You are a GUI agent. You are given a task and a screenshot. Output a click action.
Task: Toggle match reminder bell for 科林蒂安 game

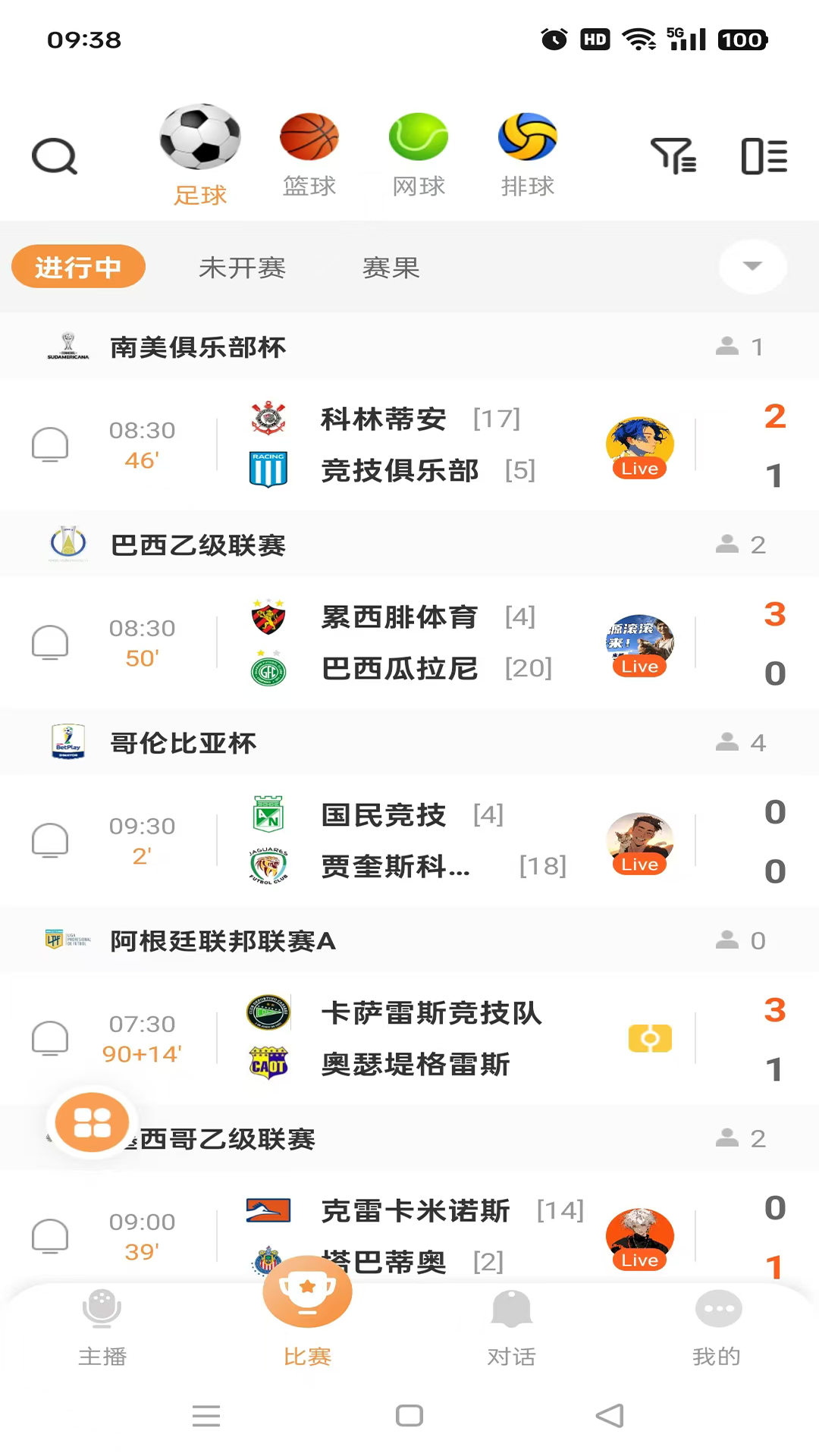click(50, 445)
